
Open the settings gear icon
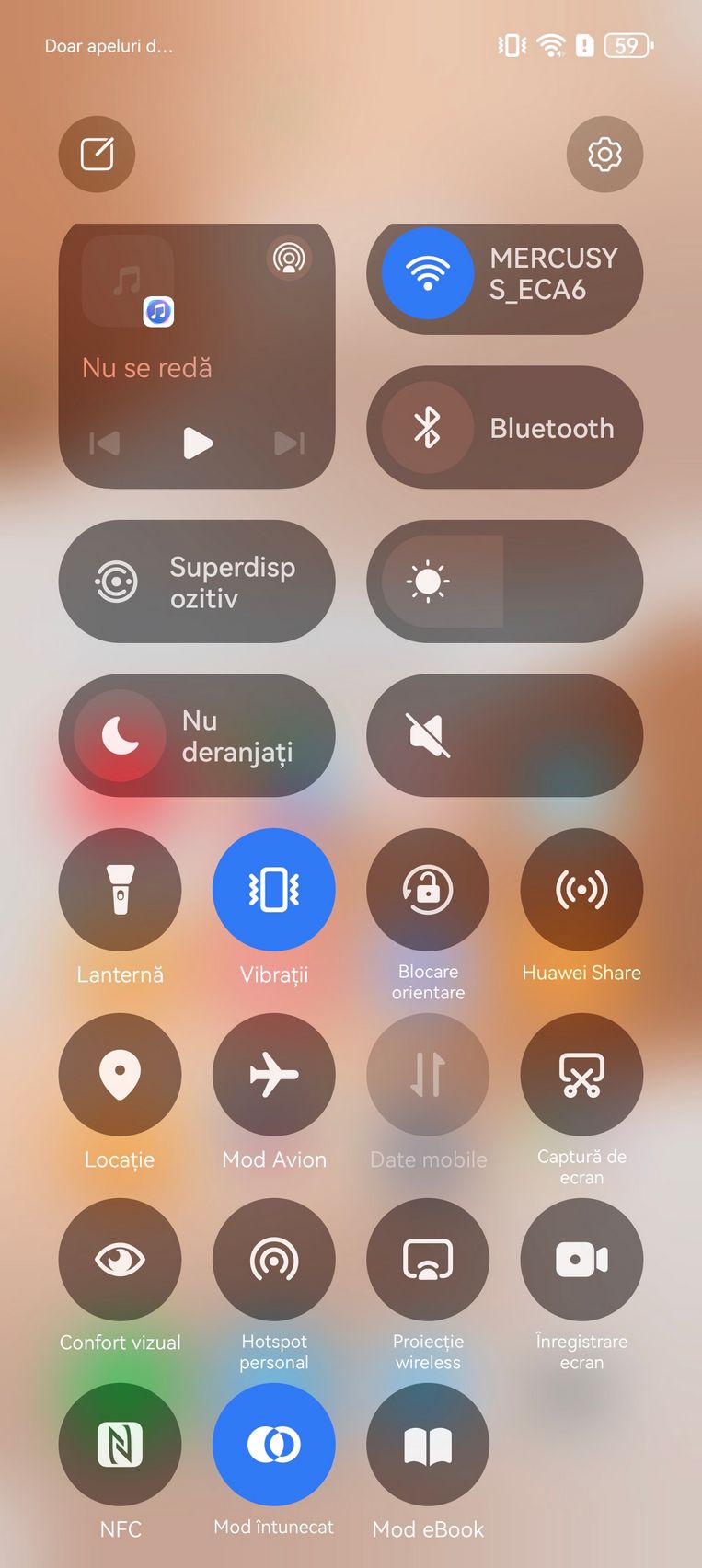tap(604, 154)
